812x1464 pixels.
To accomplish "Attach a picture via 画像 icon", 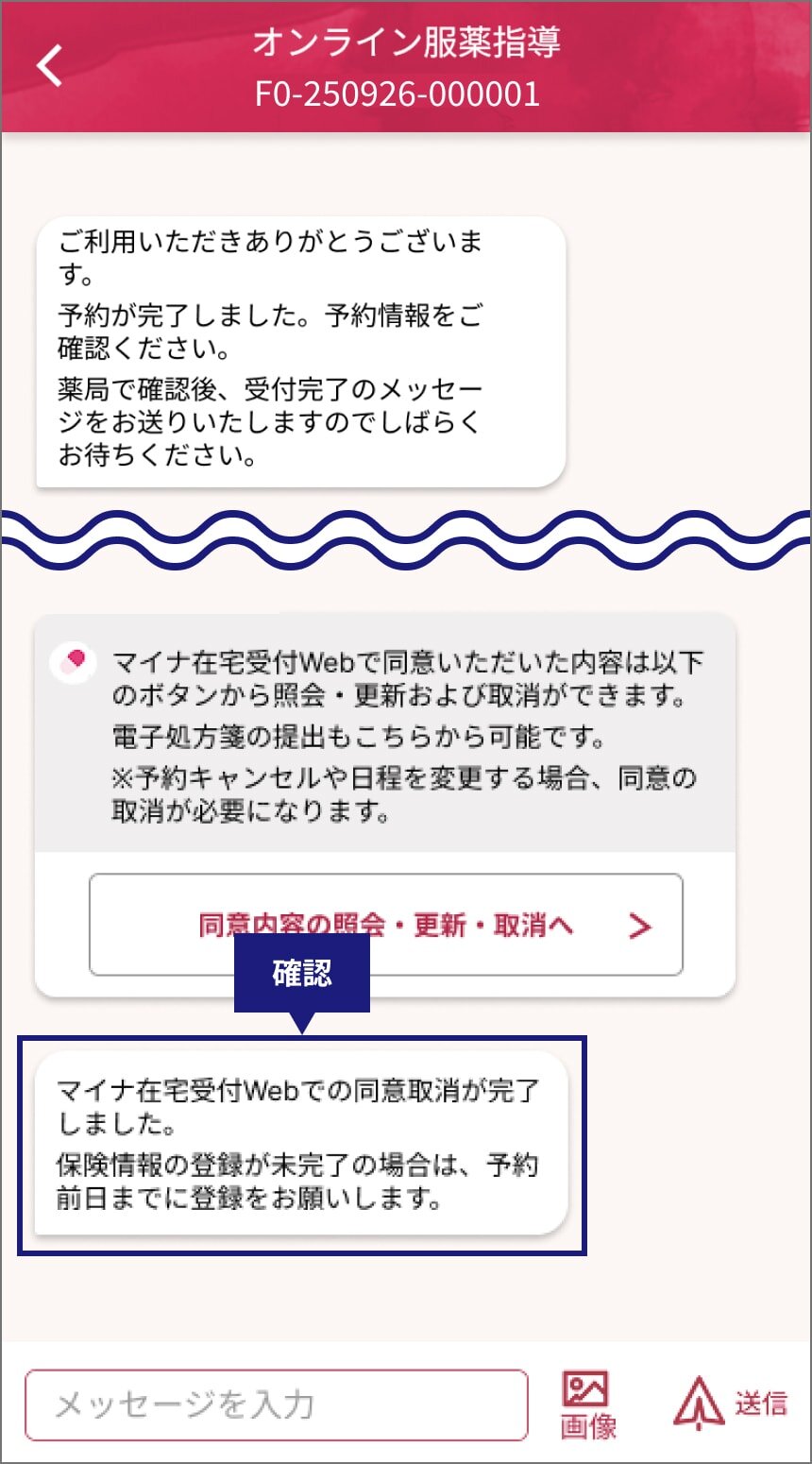I will [587, 1404].
